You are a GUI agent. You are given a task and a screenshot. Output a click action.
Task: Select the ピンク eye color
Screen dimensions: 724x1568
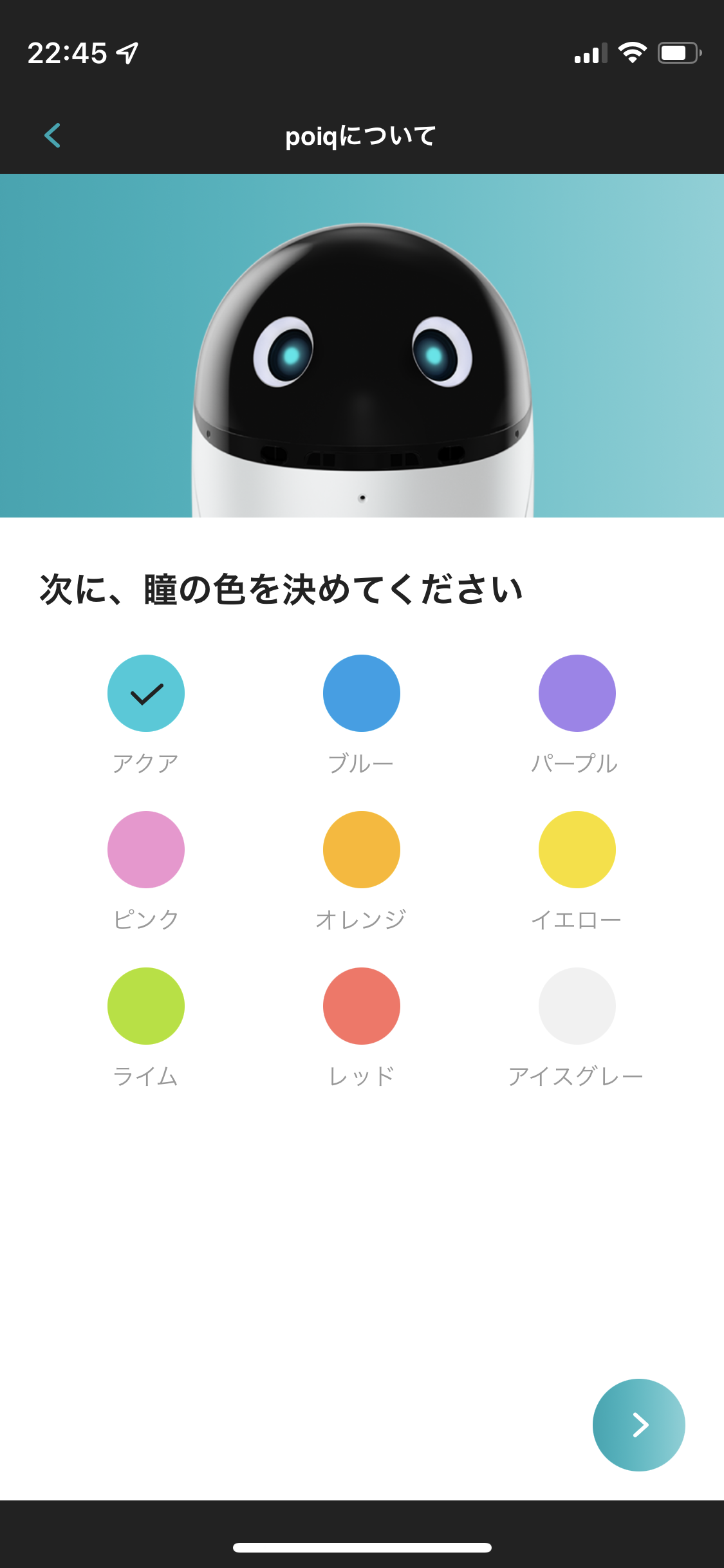tap(146, 850)
